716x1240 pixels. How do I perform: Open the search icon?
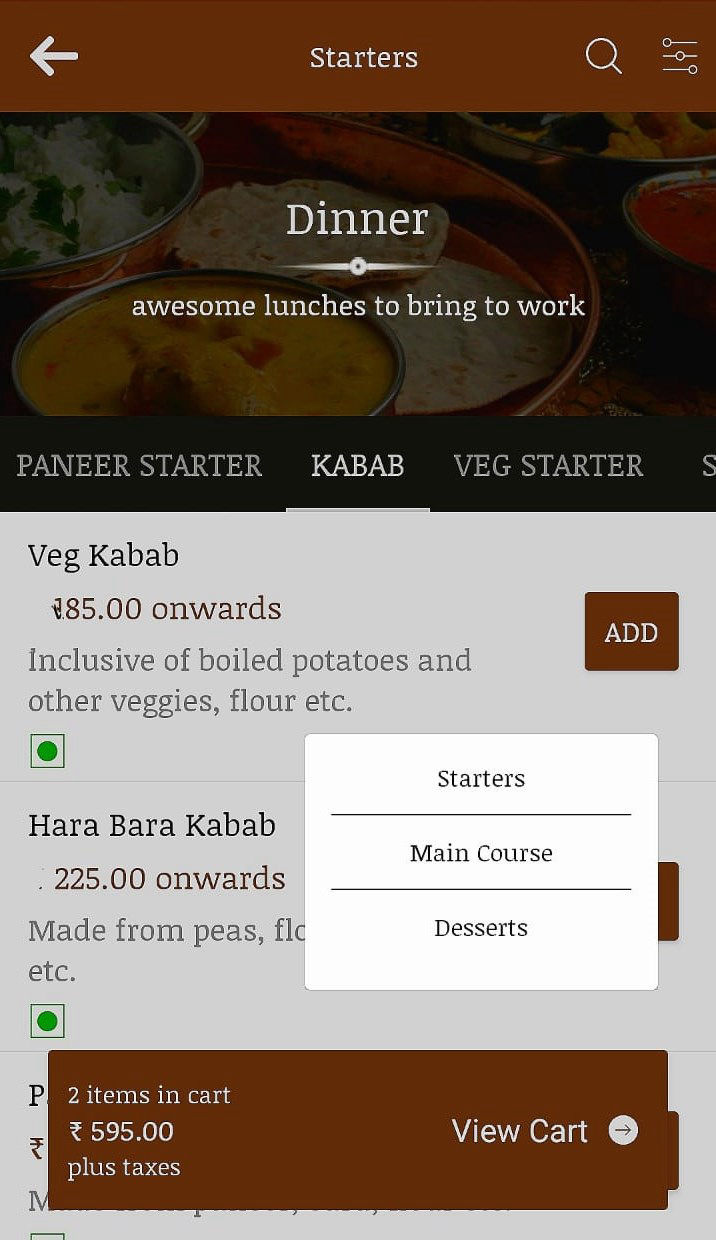603,56
